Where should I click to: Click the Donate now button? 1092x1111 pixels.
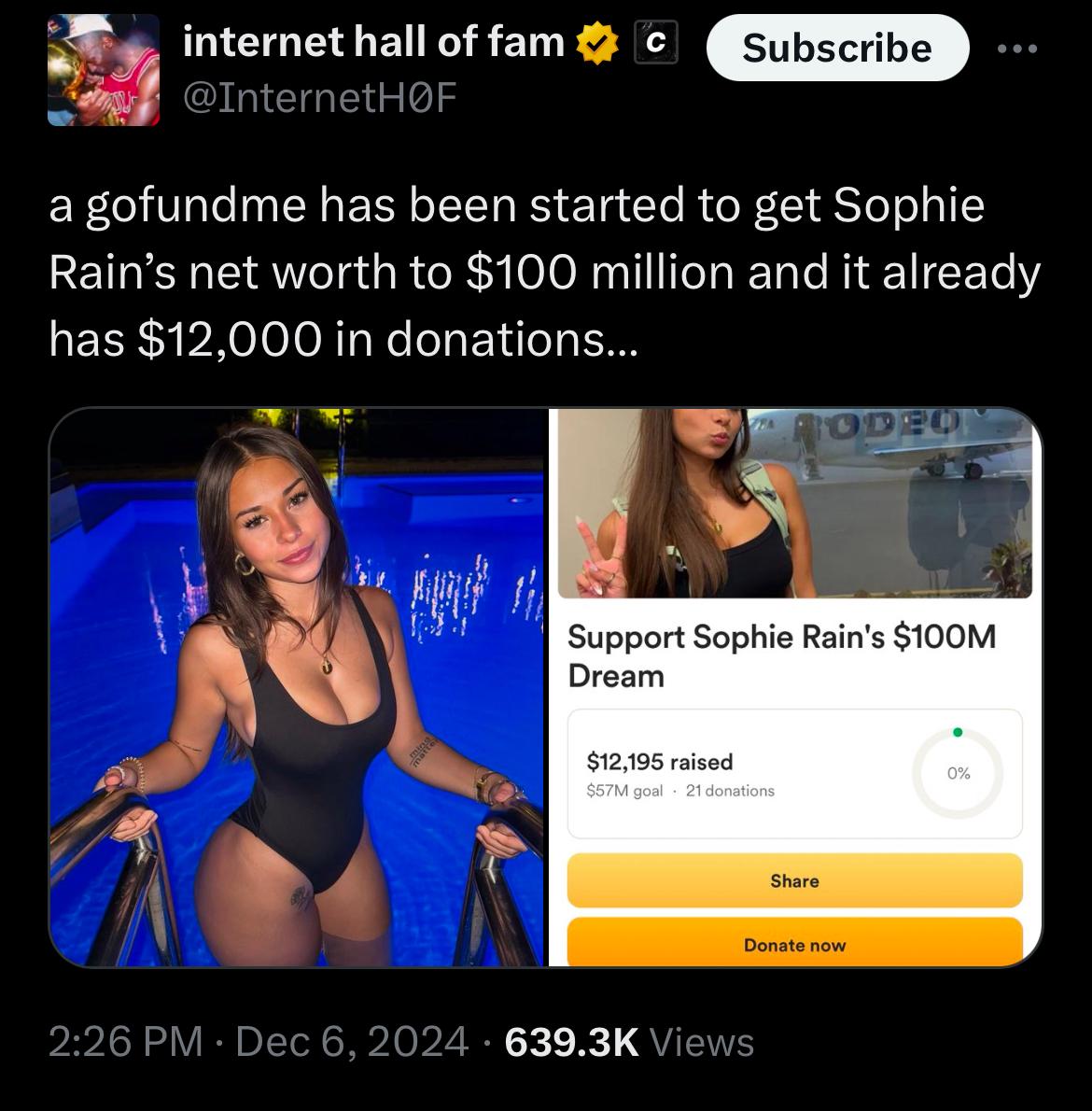click(794, 944)
